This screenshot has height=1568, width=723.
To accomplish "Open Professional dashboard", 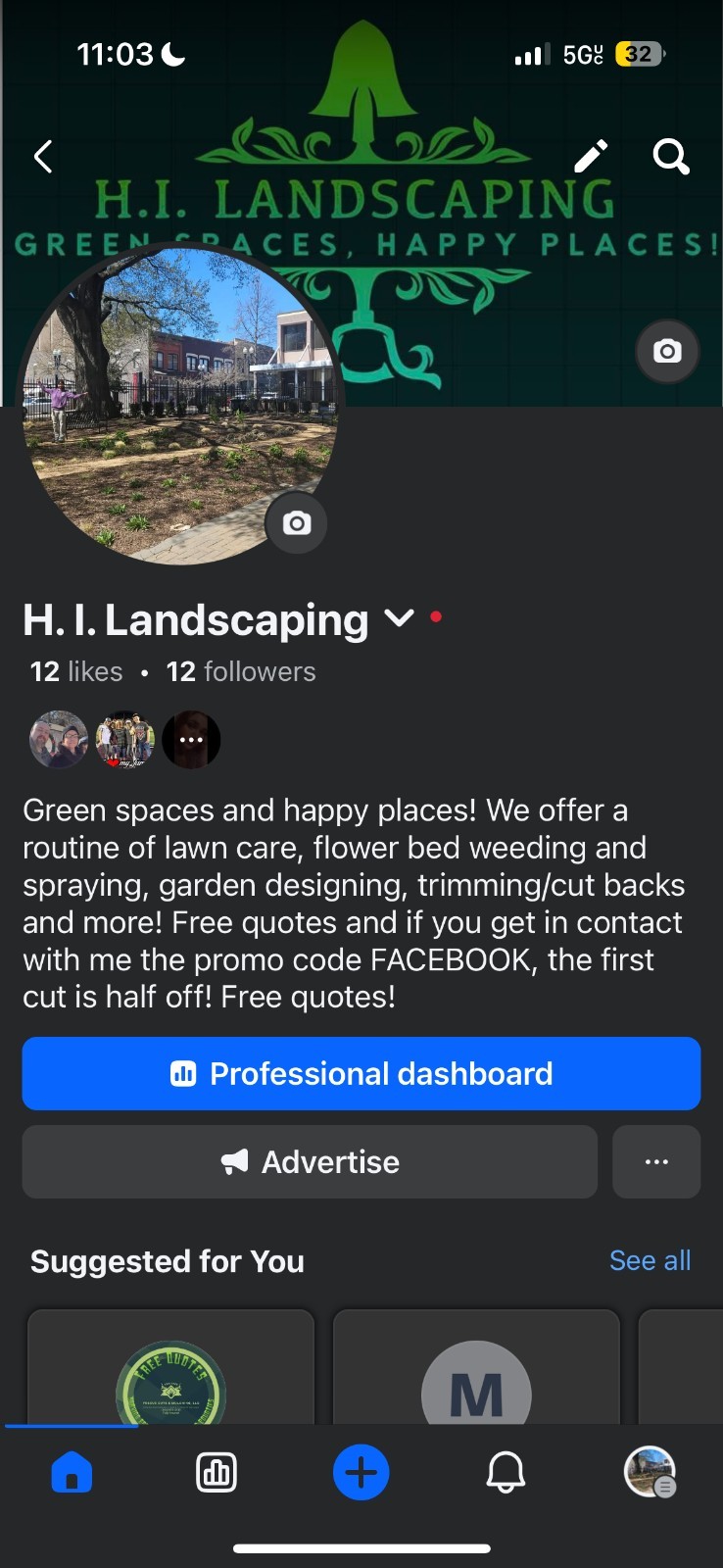I will click(x=361, y=1073).
